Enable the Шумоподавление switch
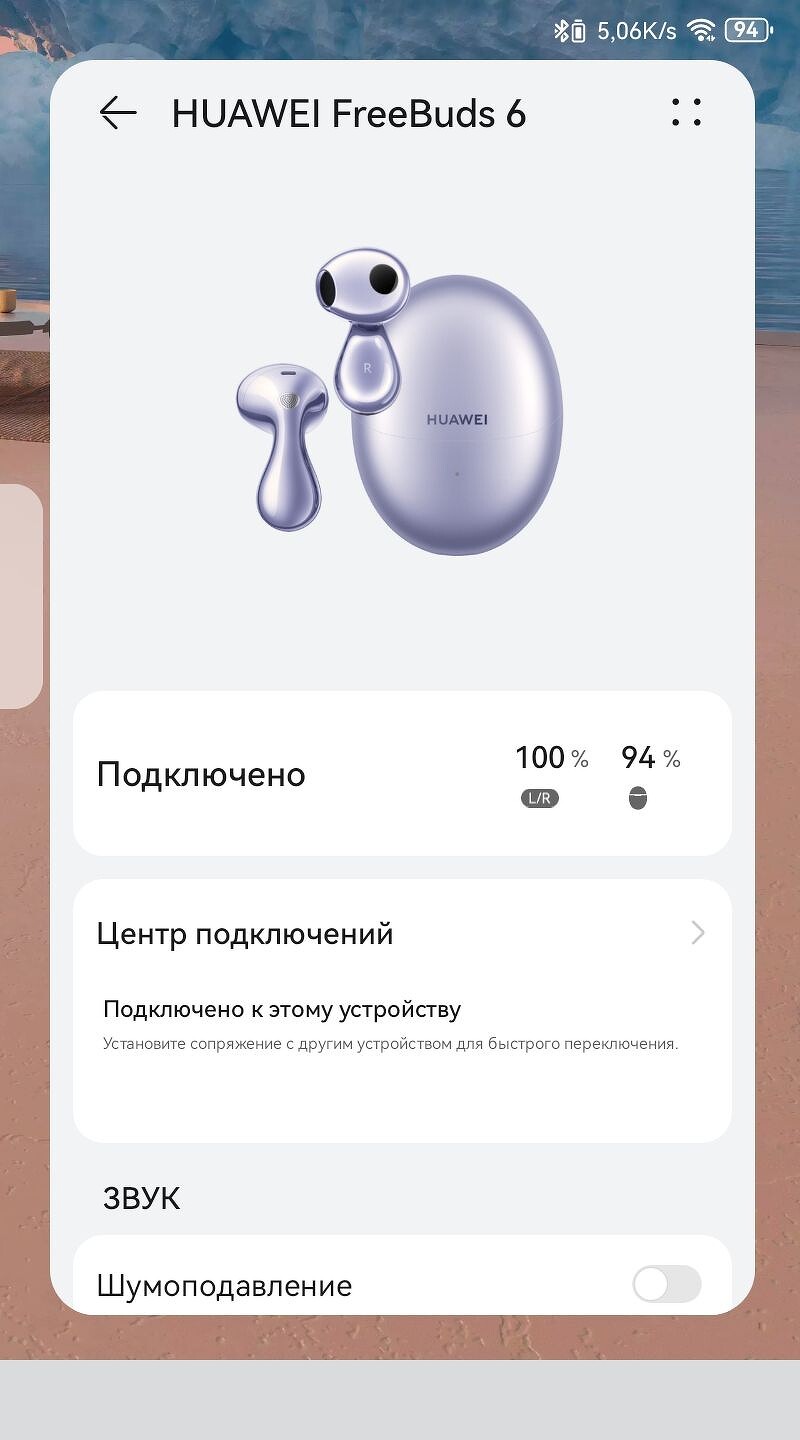 [666, 1284]
